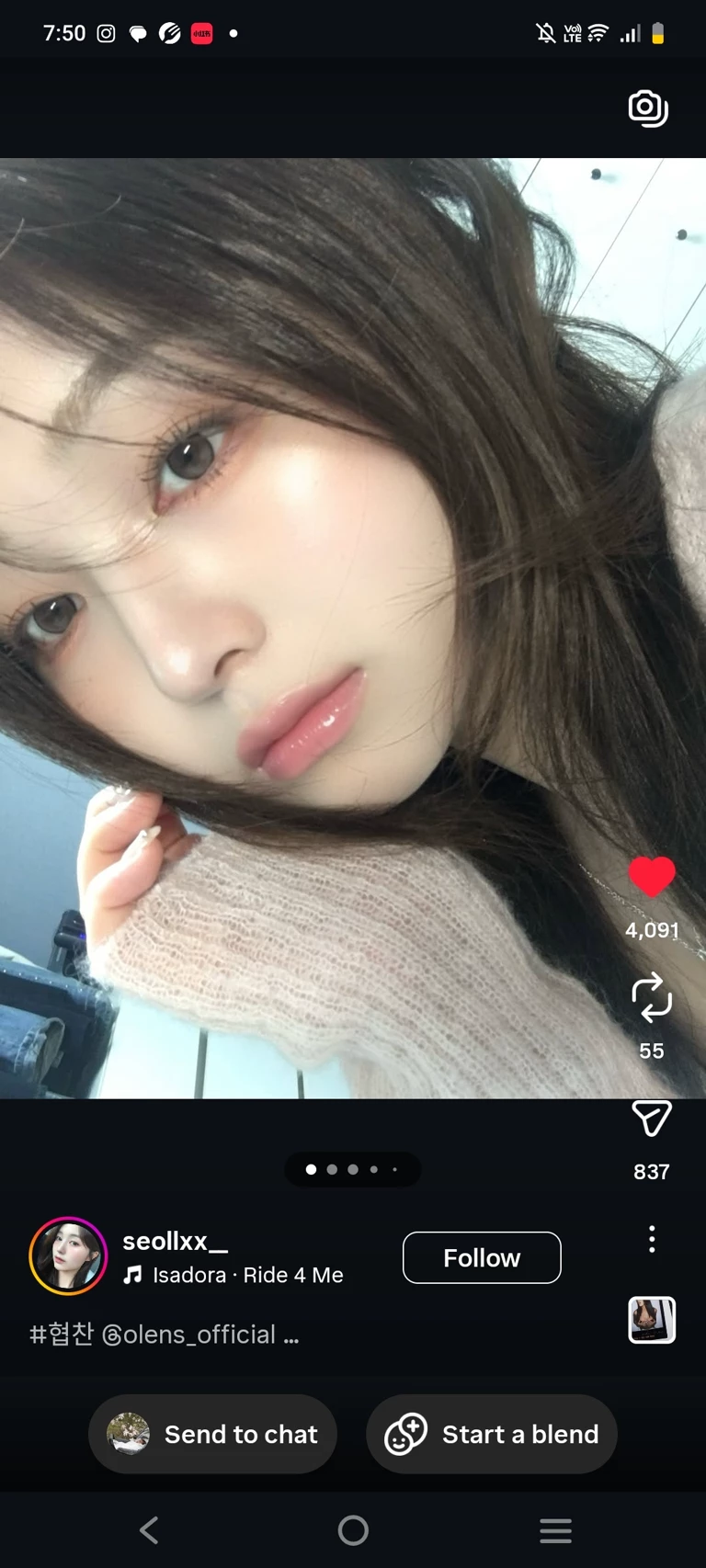Go back using the system back button

tap(150, 1530)
